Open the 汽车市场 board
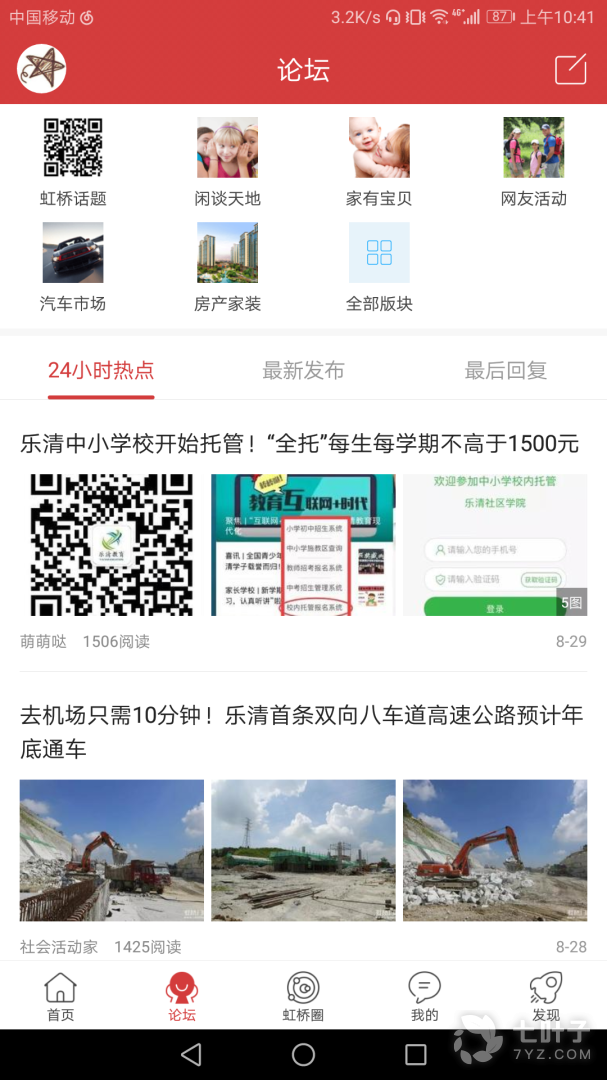This screenshot has width=607, height=1080. pyautogui.click(x=73, y=267)
